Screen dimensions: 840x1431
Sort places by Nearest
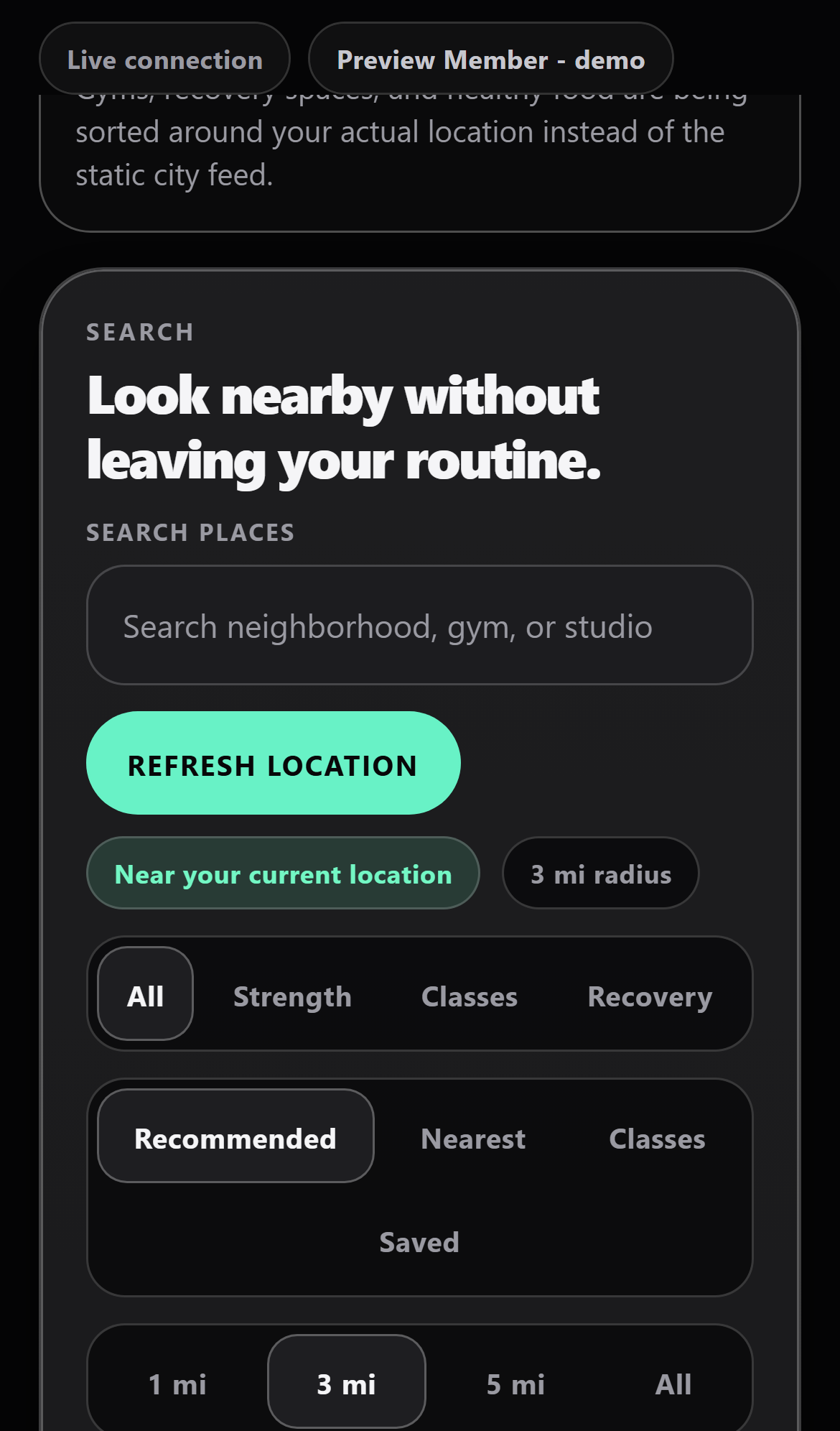click(x=472, y=1138)
